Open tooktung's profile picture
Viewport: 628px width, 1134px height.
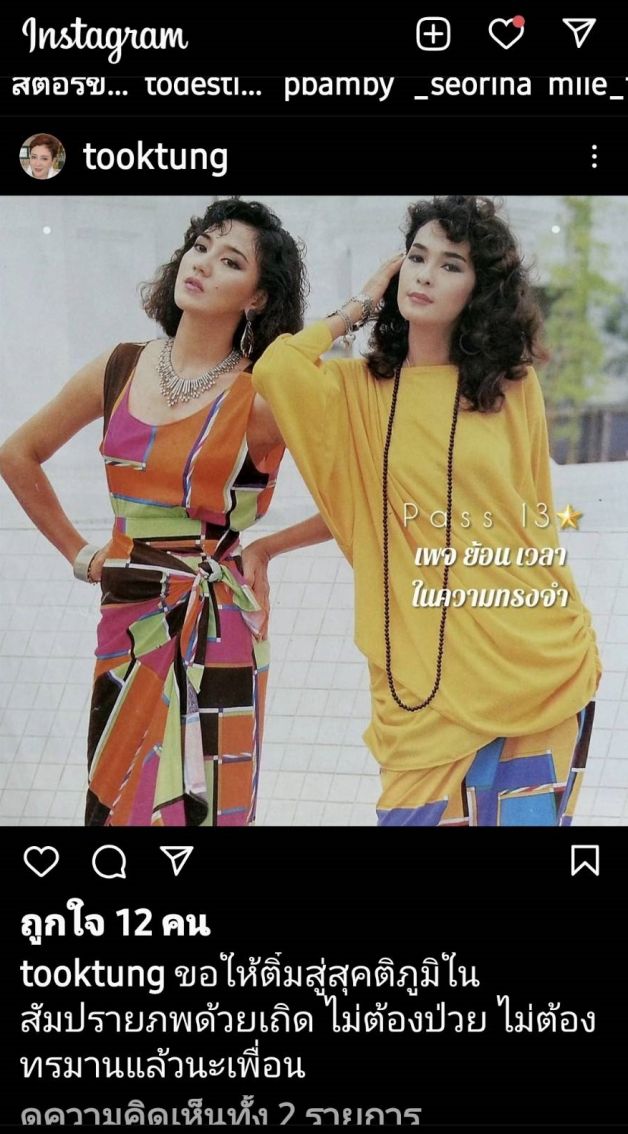point(42,156)
